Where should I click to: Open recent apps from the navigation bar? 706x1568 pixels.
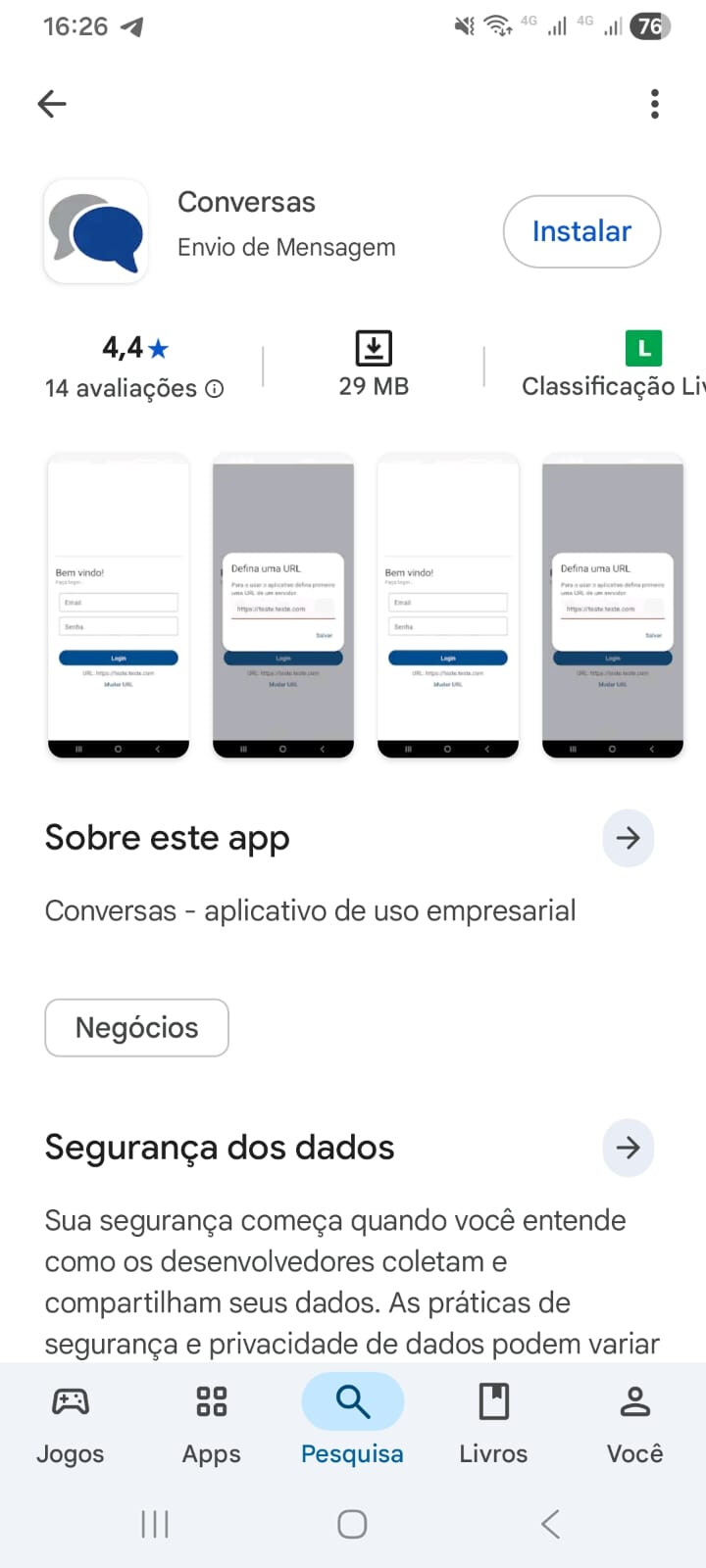pos(155,1524)
